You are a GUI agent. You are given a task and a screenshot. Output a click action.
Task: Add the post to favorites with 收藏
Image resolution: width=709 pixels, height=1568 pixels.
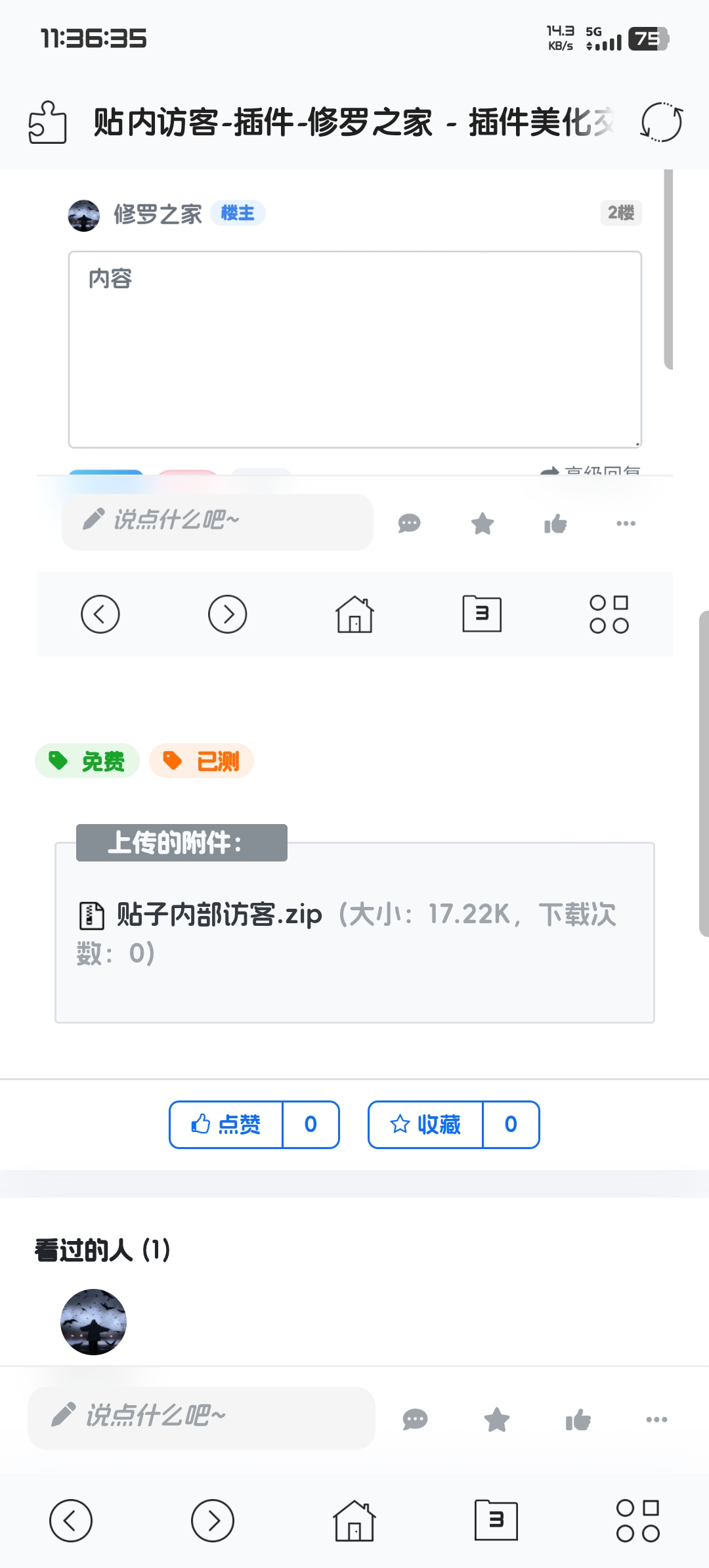coord(426,1125)
